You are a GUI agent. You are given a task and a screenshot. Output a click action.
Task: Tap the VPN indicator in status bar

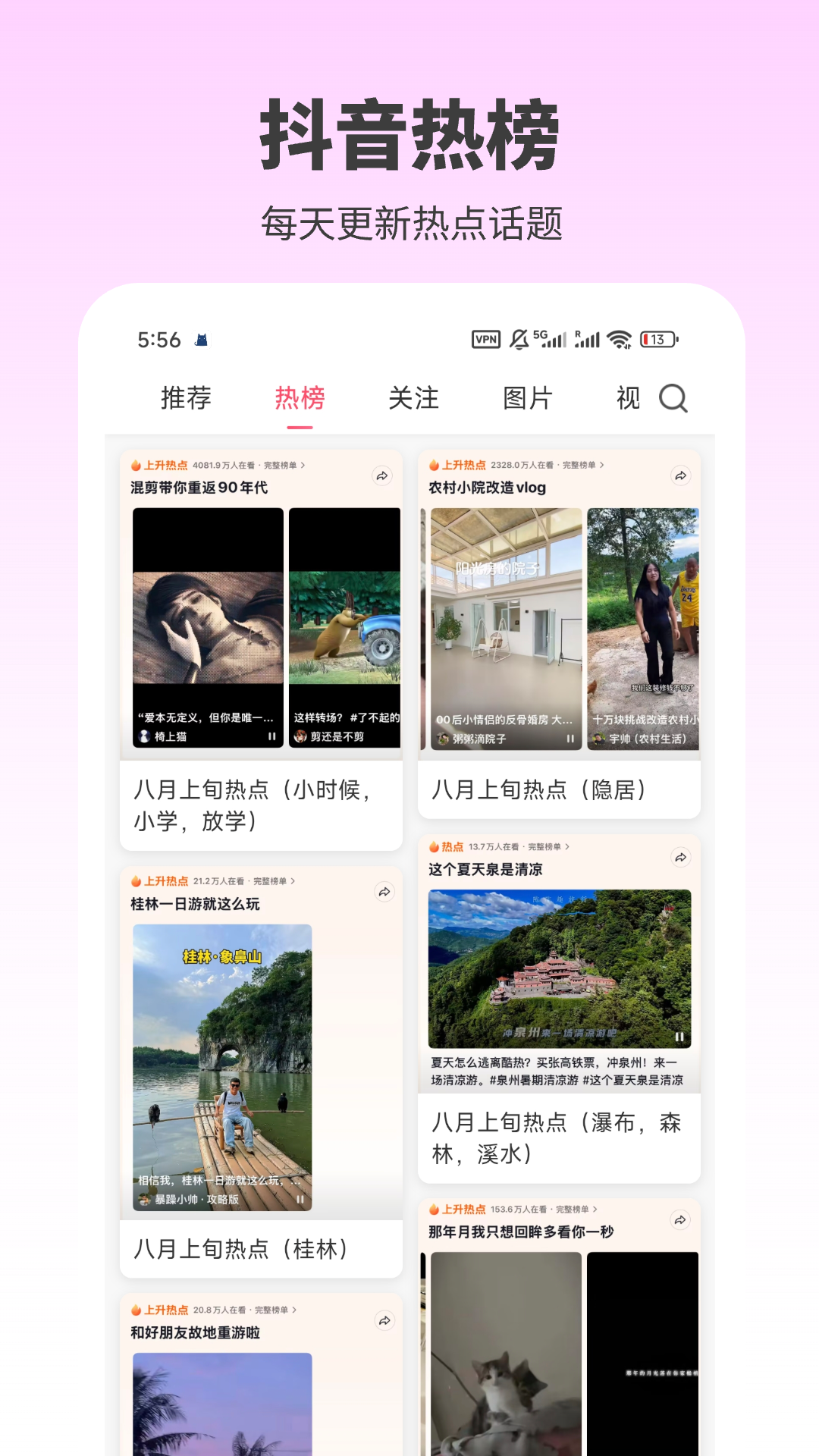pos(486,340)
